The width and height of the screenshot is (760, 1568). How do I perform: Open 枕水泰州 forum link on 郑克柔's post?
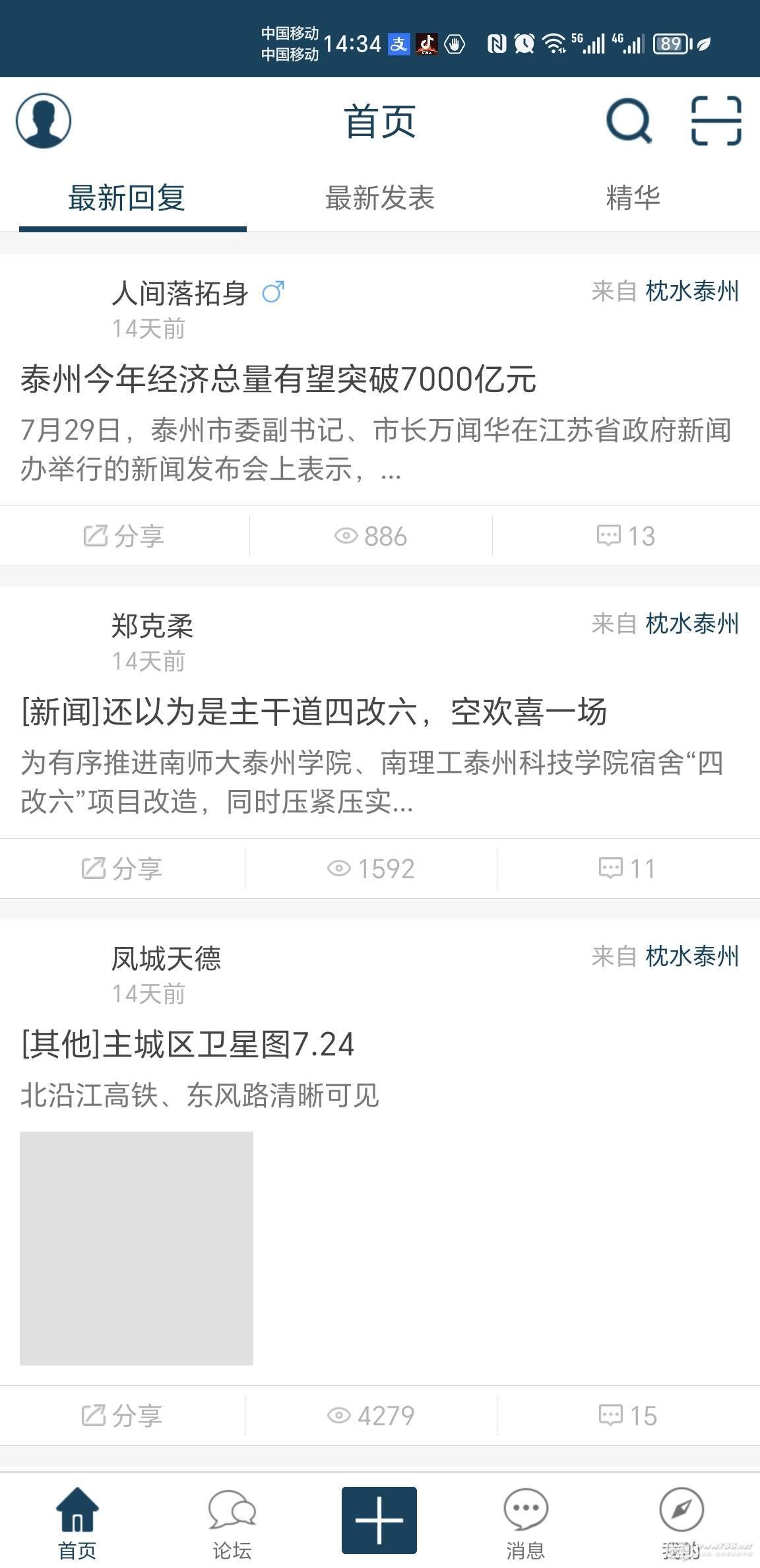[691, 624]
